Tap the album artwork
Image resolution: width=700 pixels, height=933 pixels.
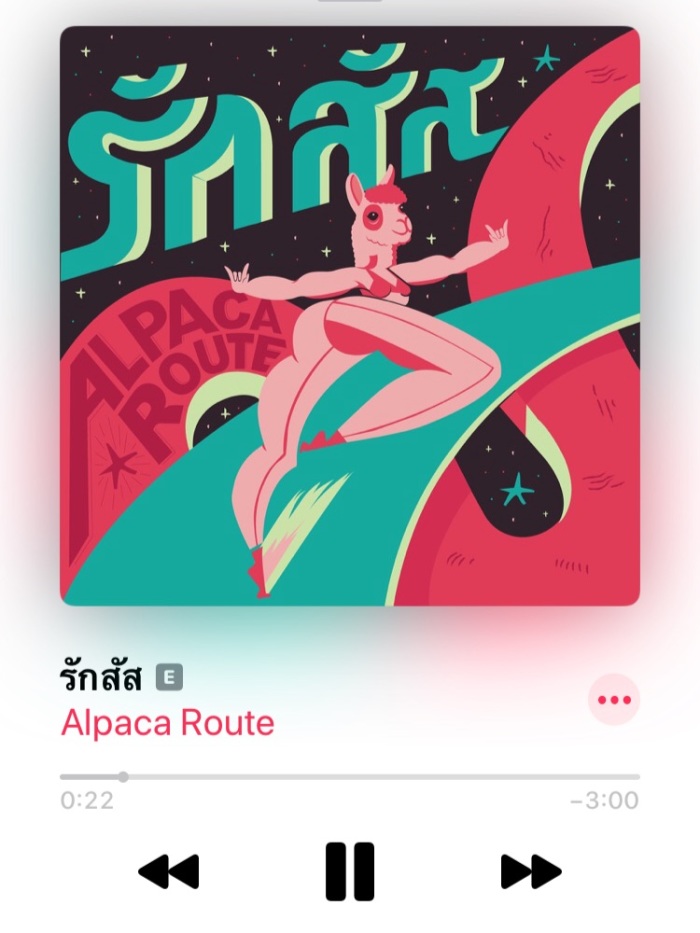[350, 316]
